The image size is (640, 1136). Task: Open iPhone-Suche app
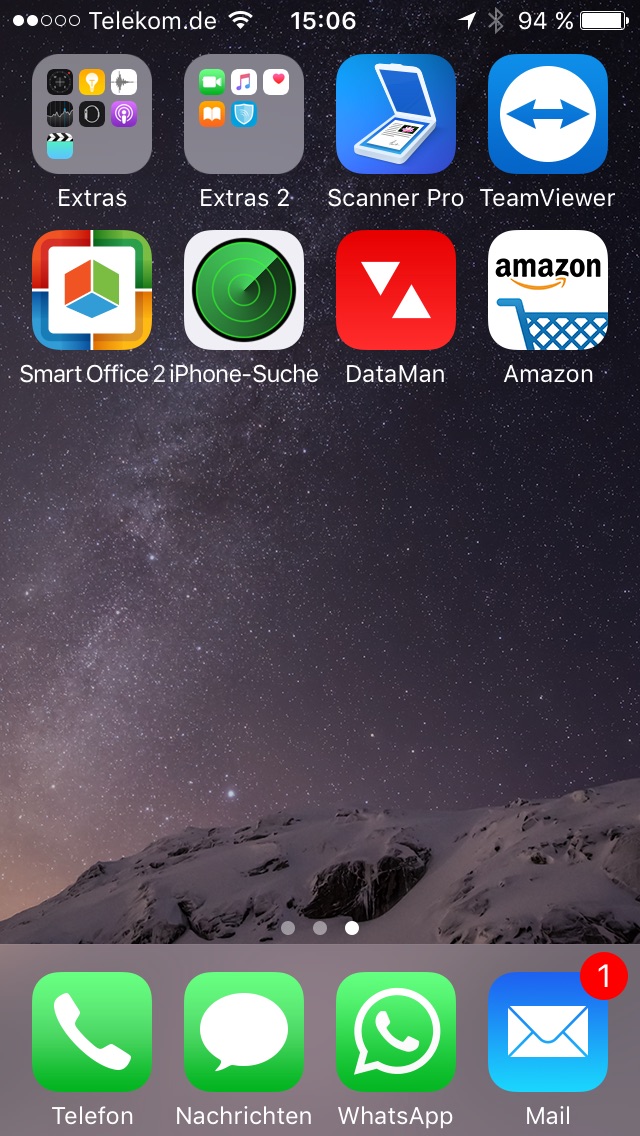point(244,290)
